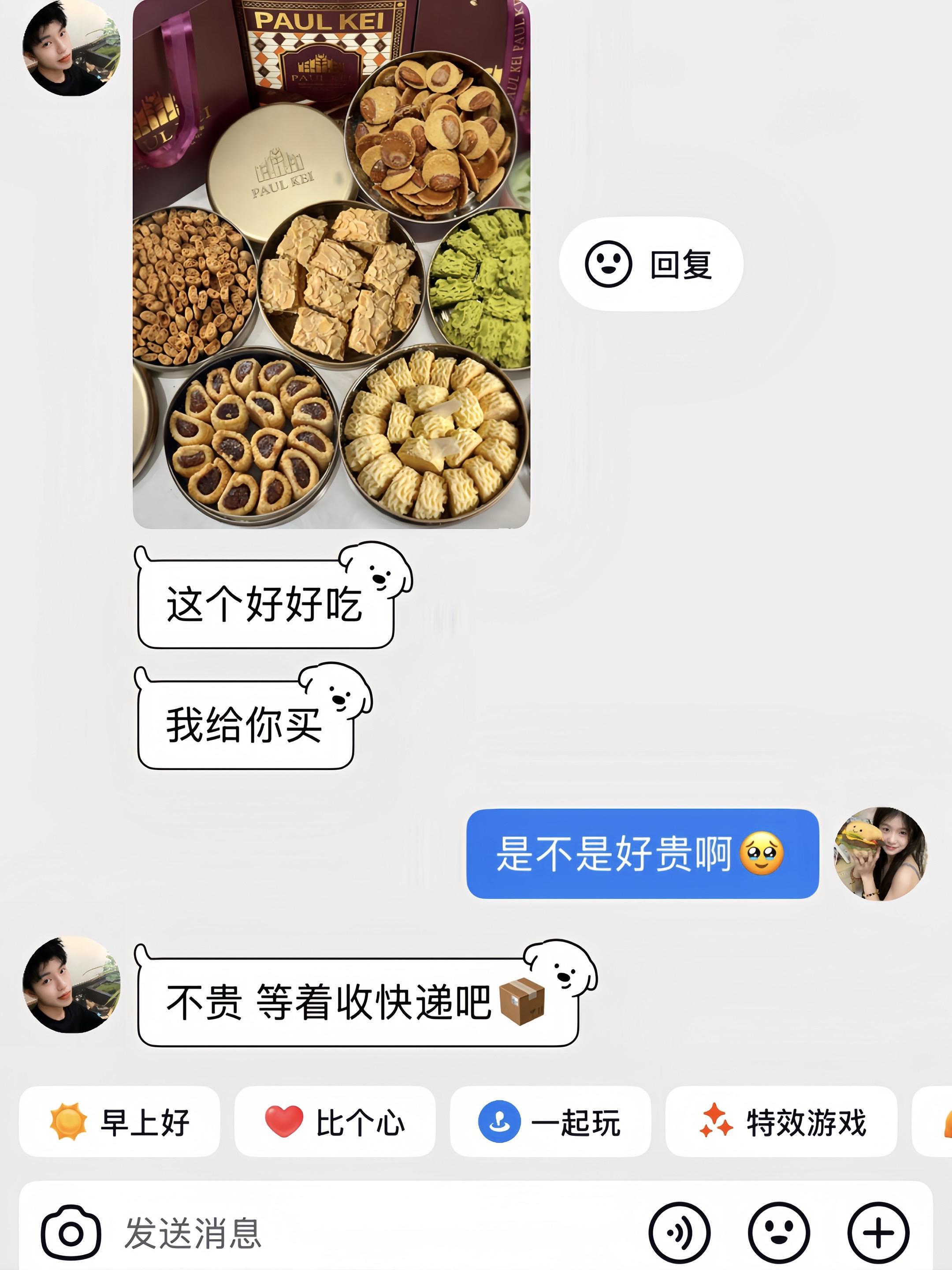Open the 特效游戏 shortcut chip

781,1121
